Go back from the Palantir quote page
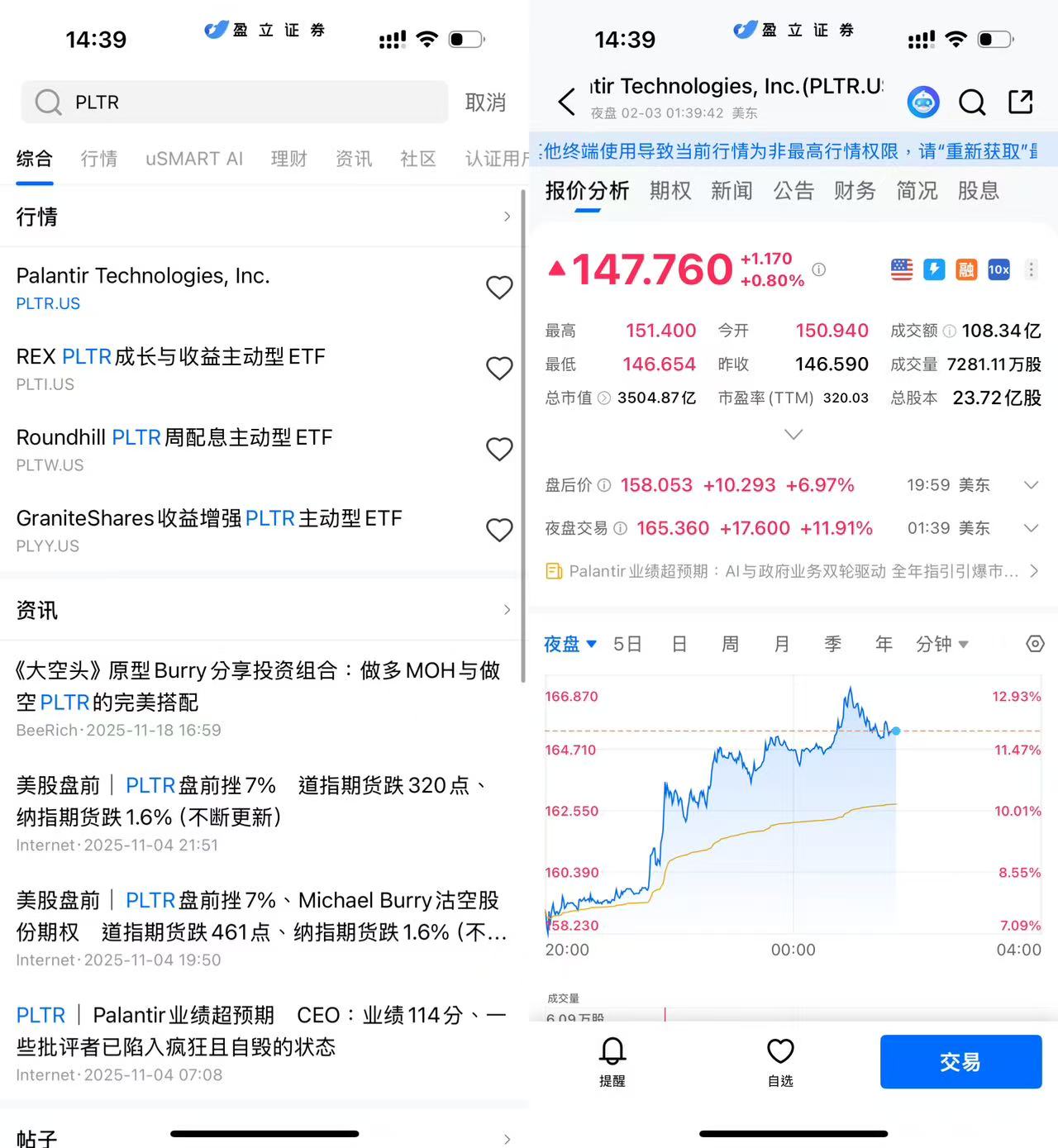 [567, 102]
